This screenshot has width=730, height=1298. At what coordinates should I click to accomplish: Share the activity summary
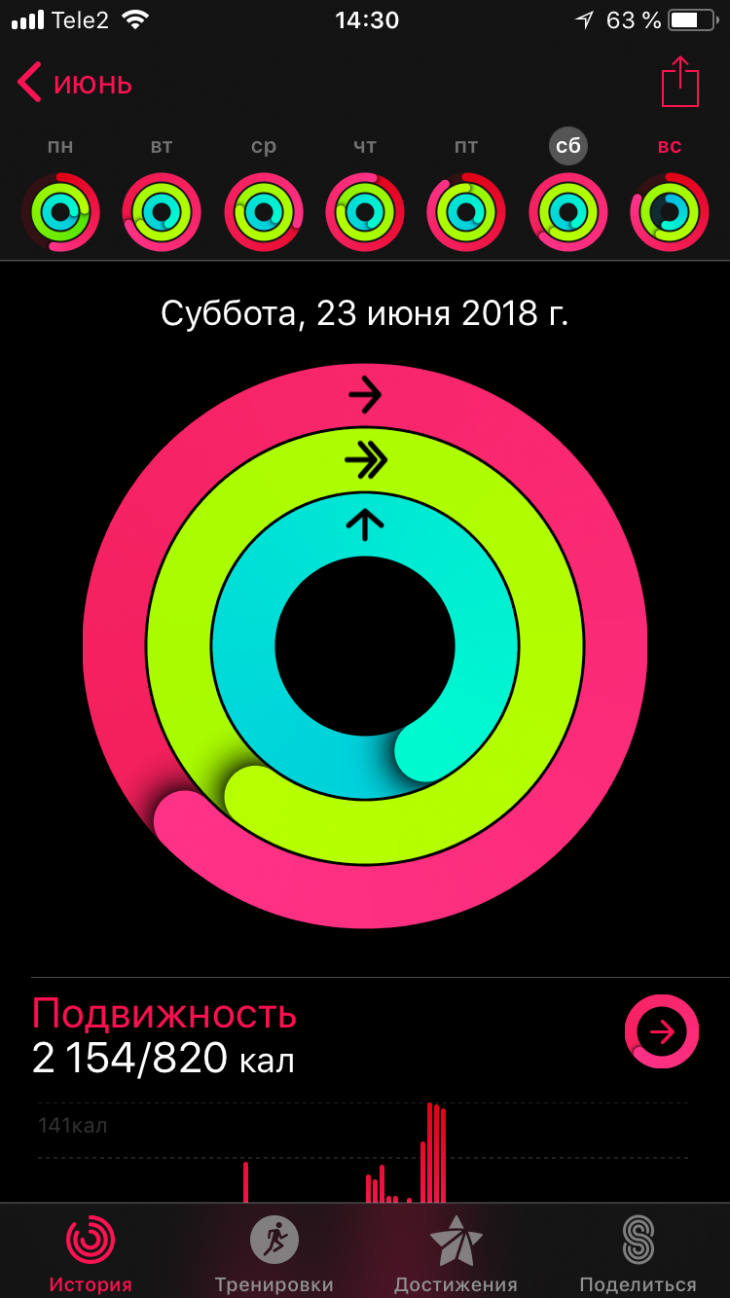(x=680, y=82)
